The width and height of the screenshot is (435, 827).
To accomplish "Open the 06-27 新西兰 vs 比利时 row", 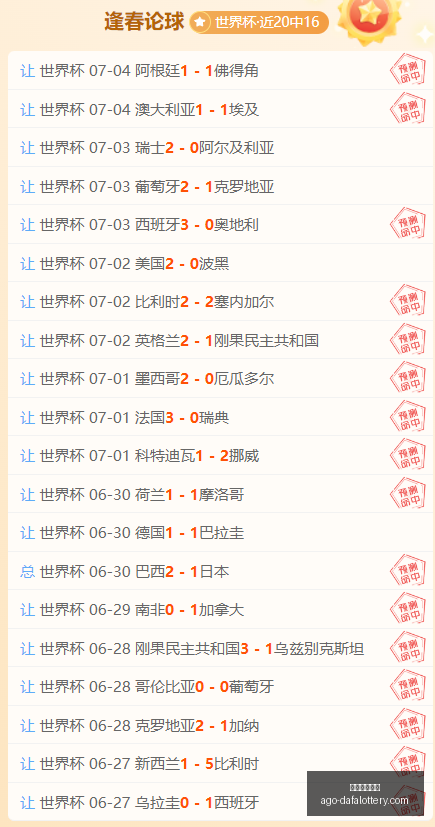I will [220, 764].
